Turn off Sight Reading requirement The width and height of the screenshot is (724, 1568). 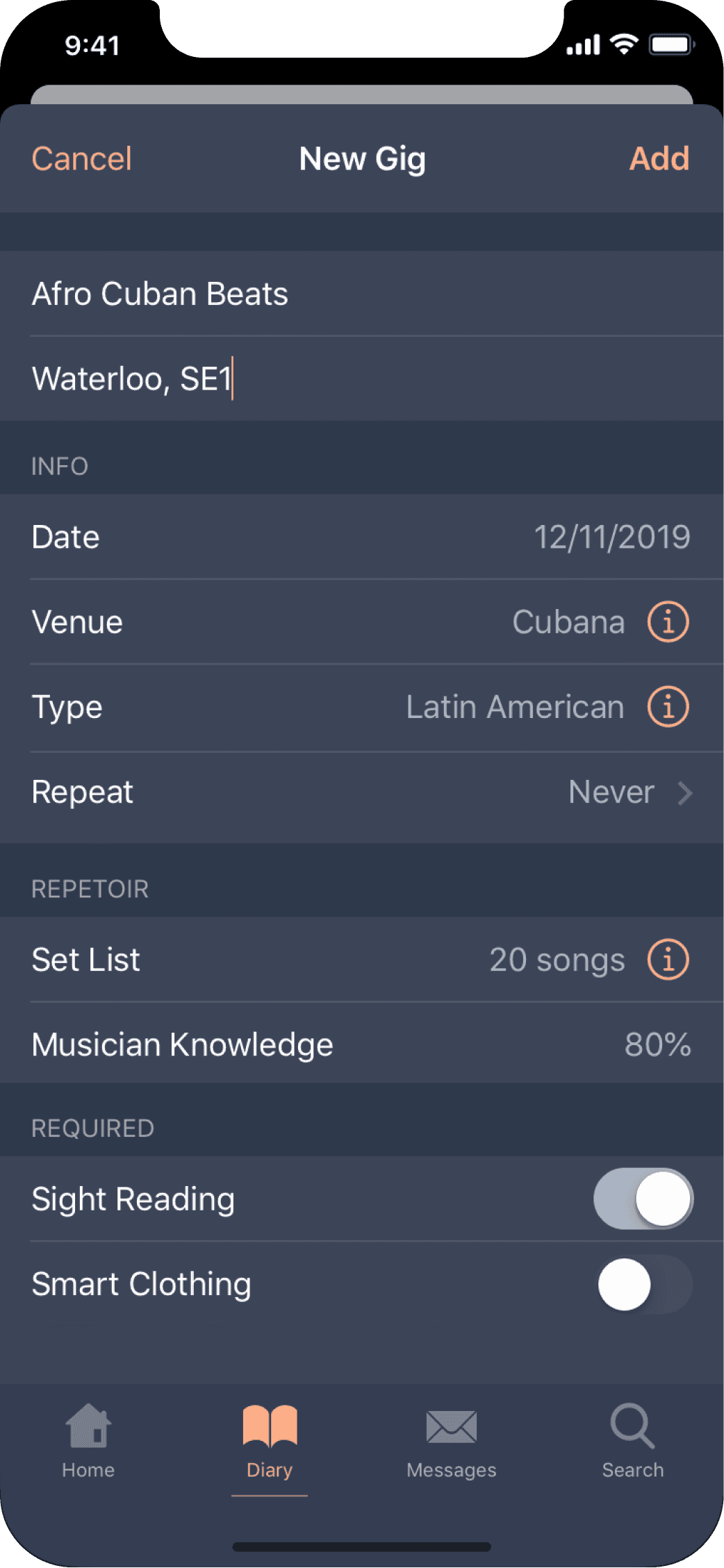point(643,1199)
